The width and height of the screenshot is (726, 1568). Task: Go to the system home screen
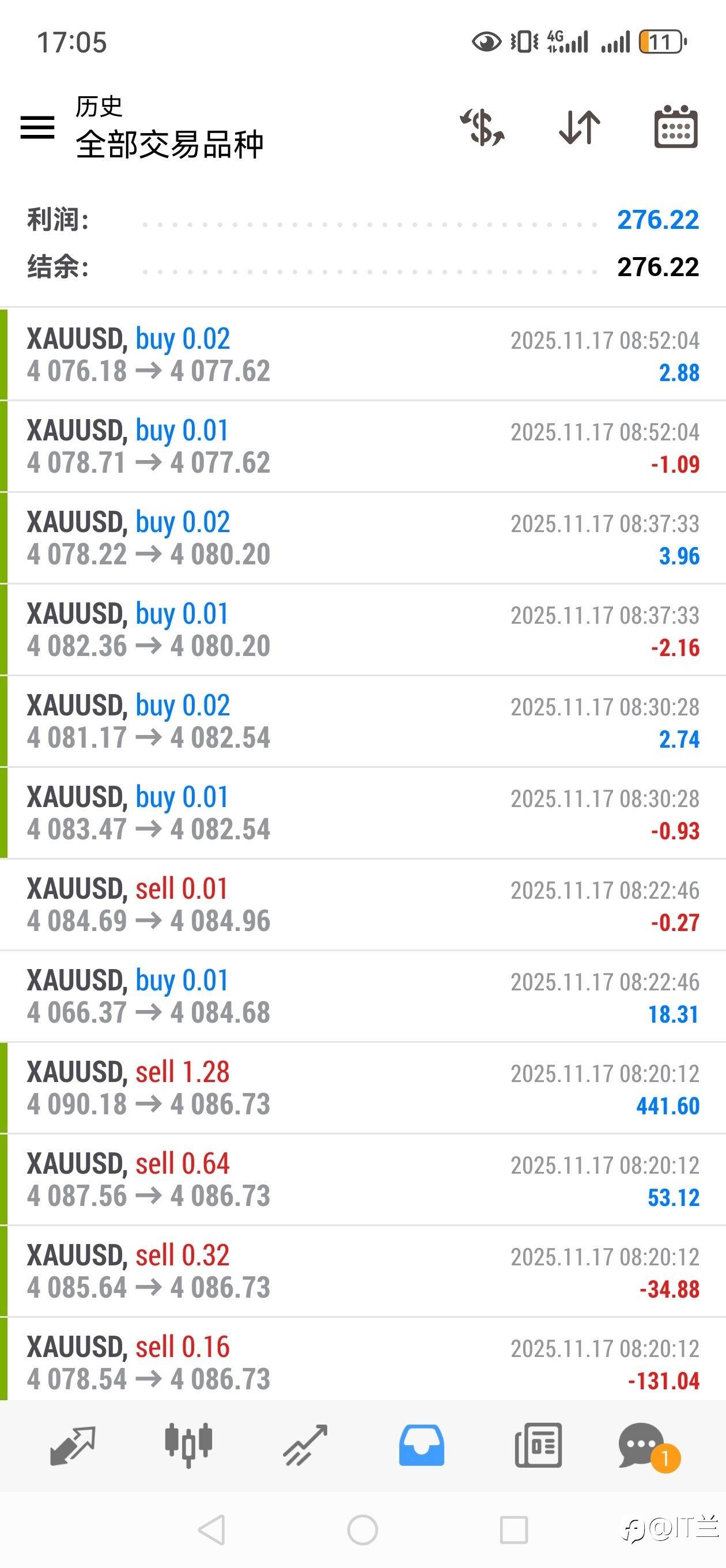point(362,1529)
